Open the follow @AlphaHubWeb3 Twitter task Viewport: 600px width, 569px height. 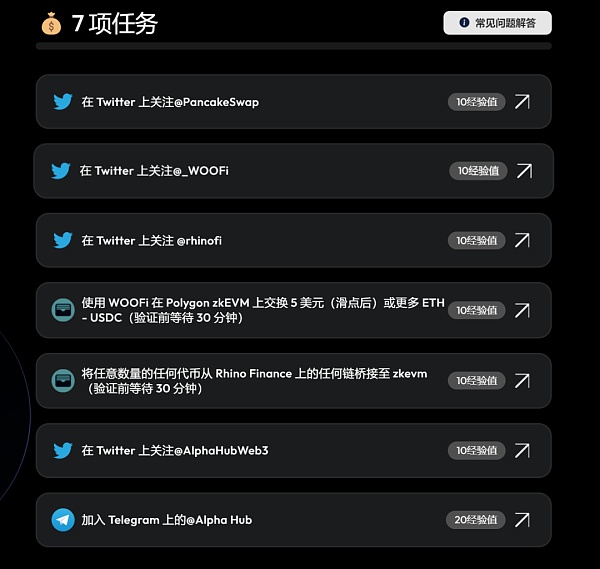[x=293, y=450]
